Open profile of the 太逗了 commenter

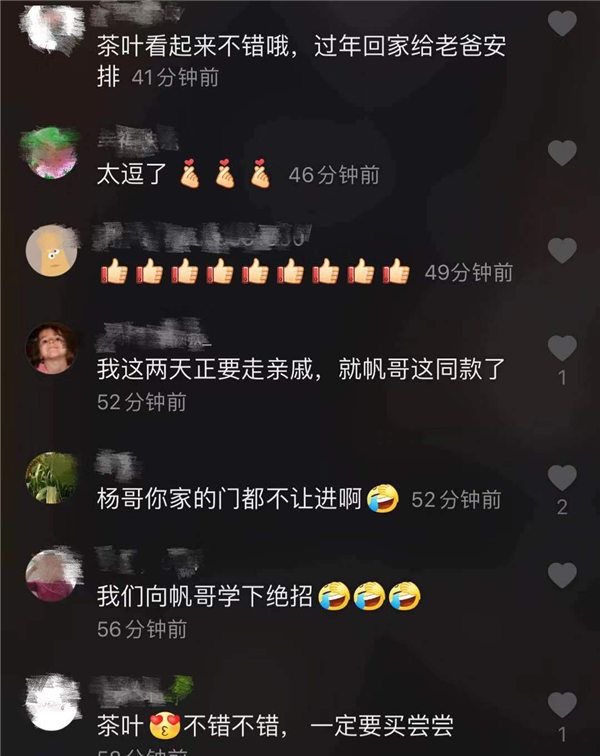coord(50,152)
